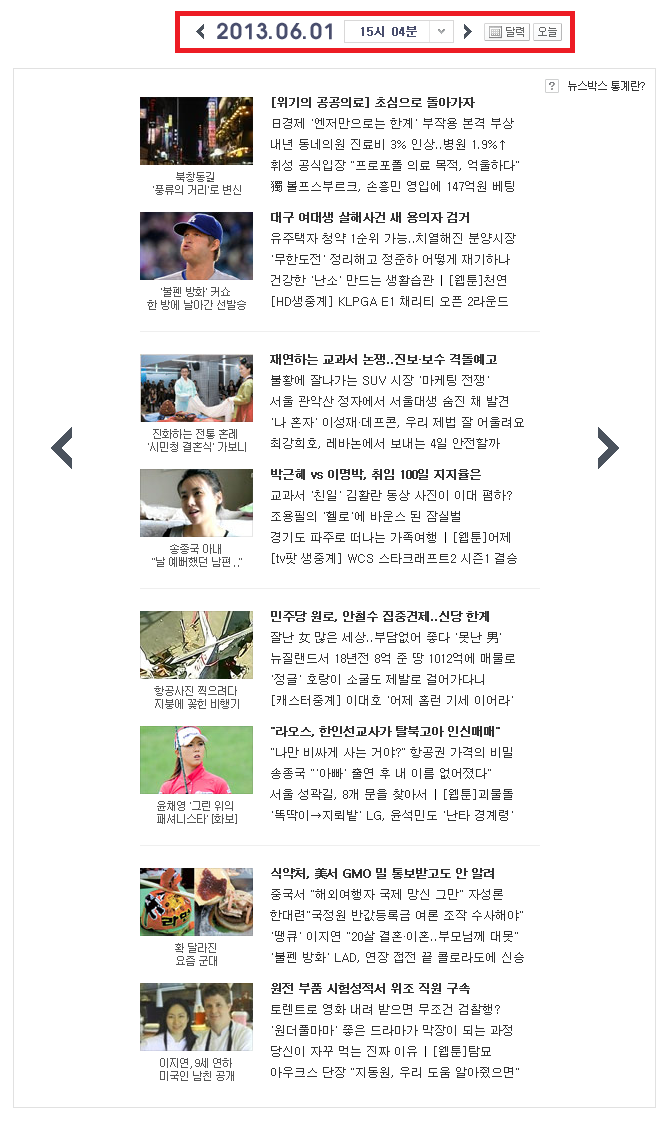This screenshot has height=1121, width=666.
Task: Open 박근혜 vs 이명박, 취임 100일 지지율은
Action: (x=375, y=474)
